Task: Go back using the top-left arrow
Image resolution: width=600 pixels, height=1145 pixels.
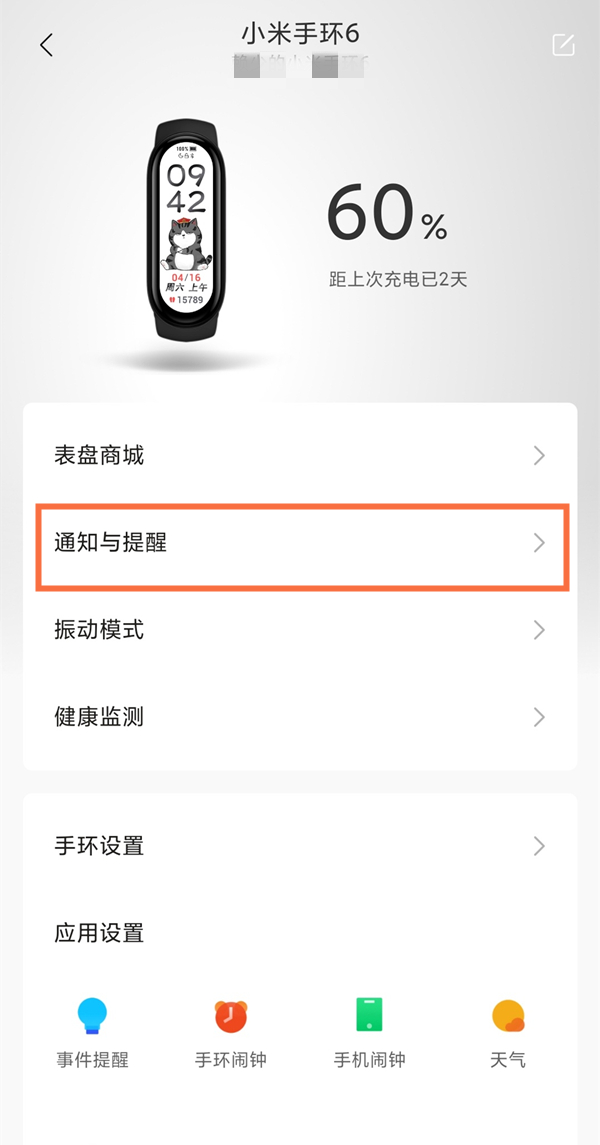Action: click(x=46, y=45)
